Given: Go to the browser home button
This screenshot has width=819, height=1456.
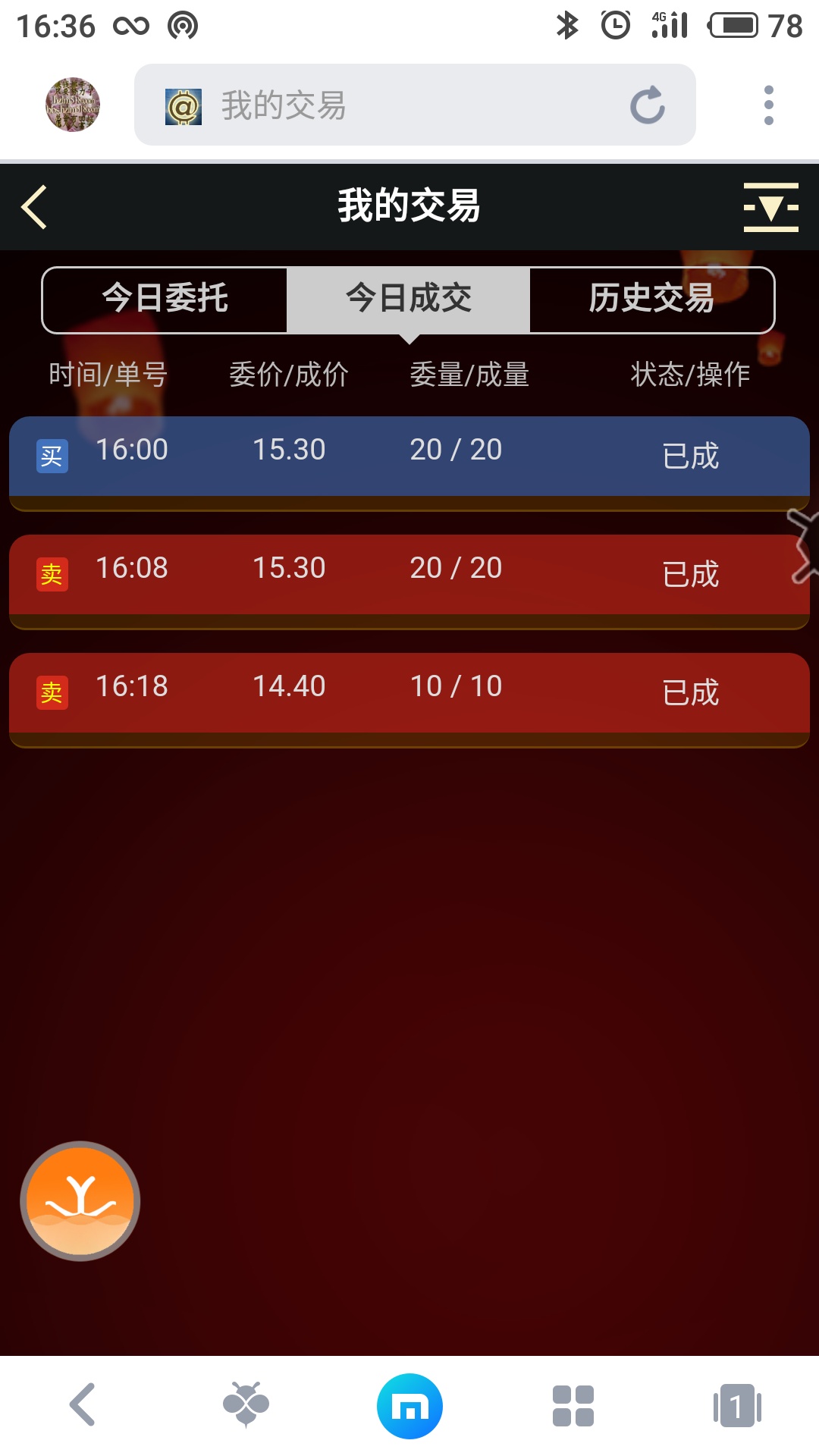Looking at the screenshot, I should click(x=409, y=1406).
